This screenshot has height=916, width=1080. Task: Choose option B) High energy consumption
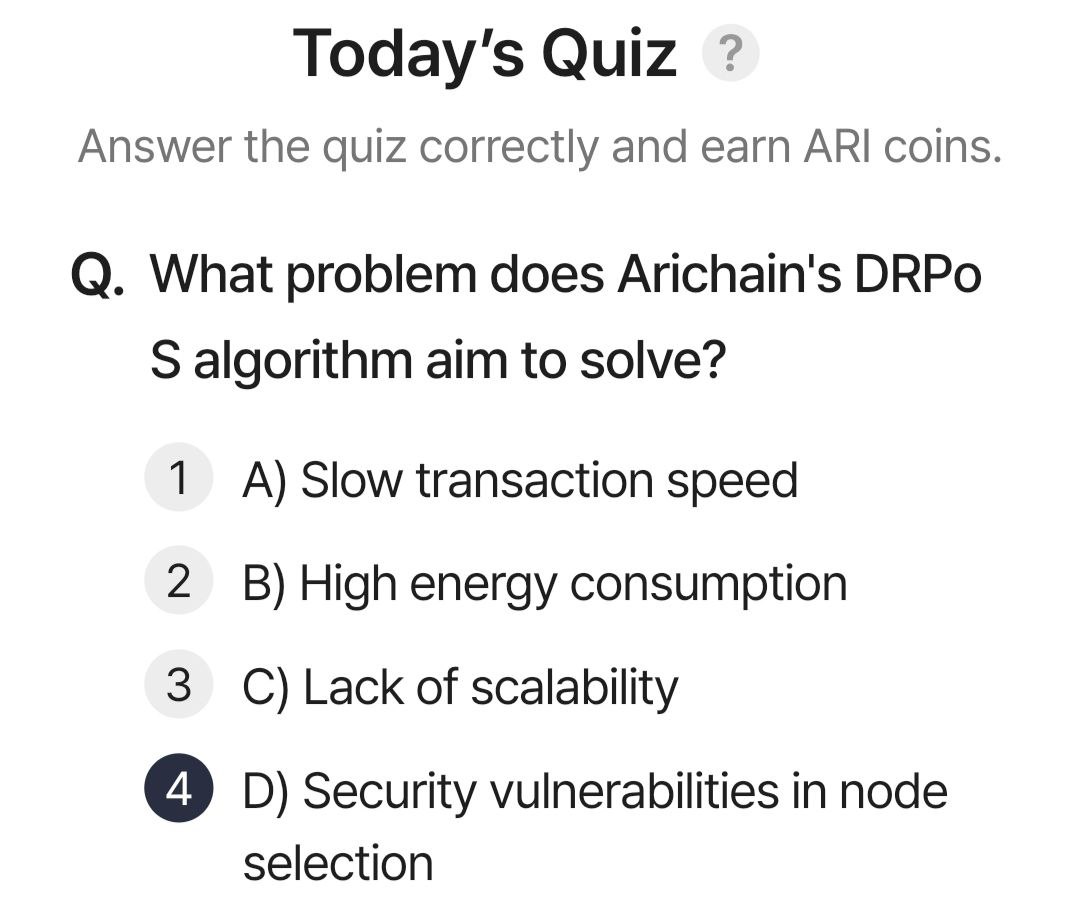tap(544, 583)
